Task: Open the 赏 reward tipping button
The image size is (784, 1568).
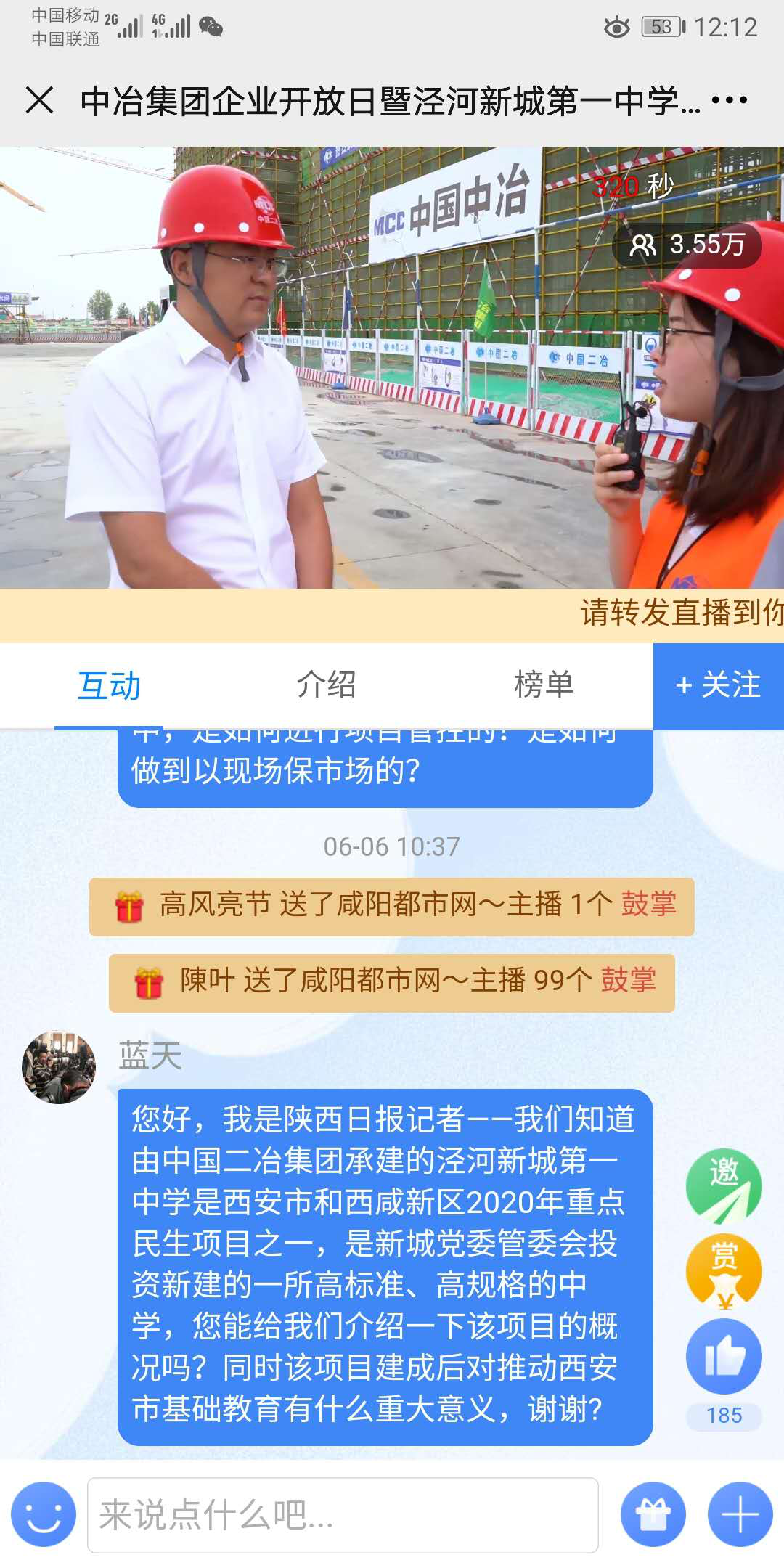Action: tap(724, 1272)
